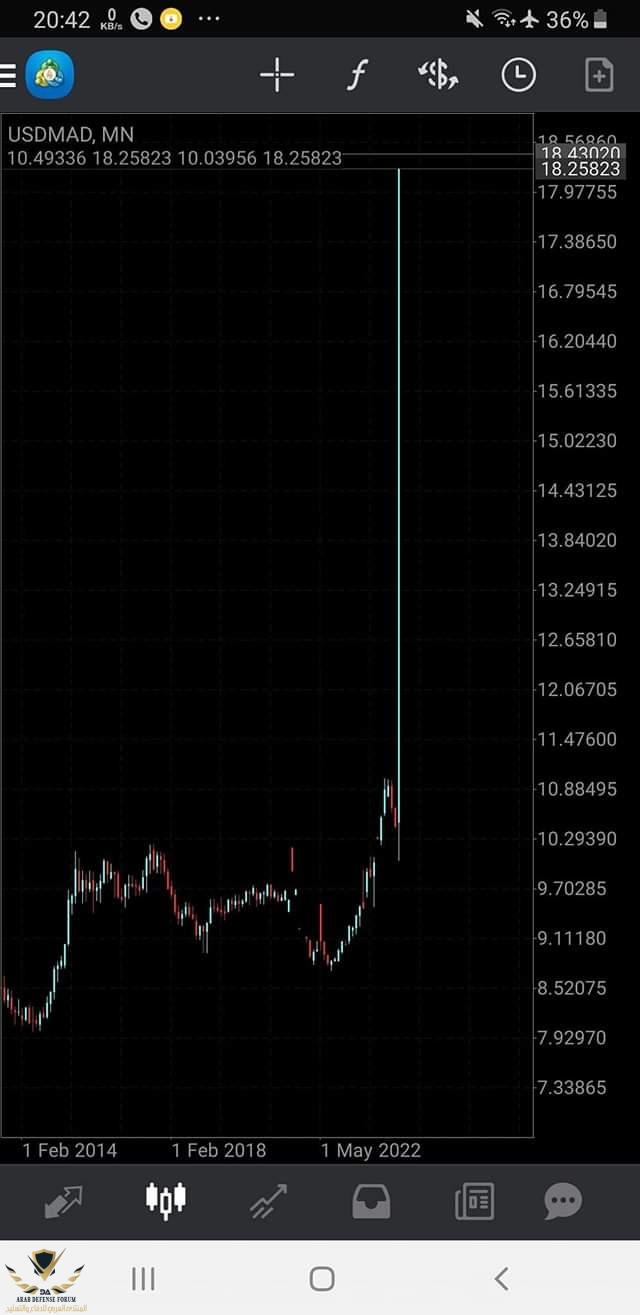Change the chart currency symbol
The image size is (640, 1315).
(437, 75)
